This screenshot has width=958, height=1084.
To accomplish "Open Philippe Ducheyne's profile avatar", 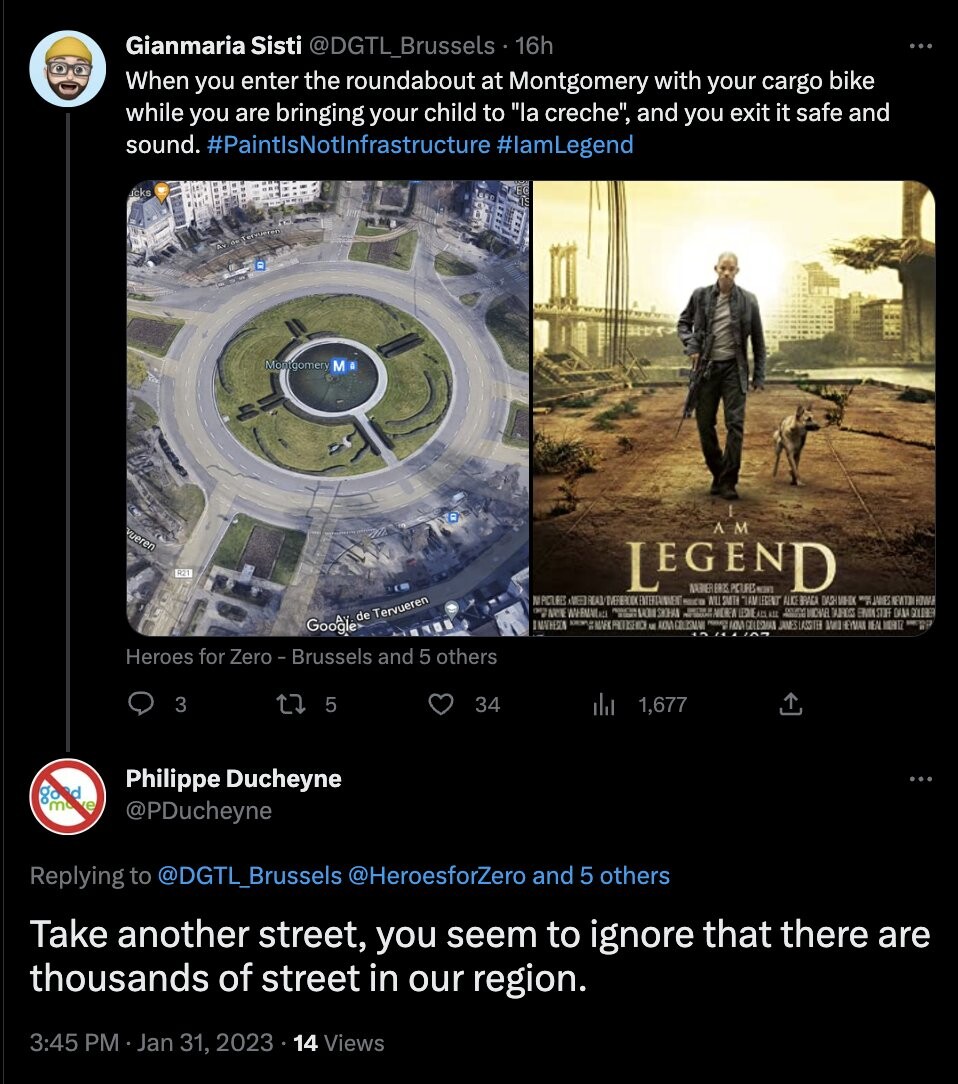I will pos(68,796).
